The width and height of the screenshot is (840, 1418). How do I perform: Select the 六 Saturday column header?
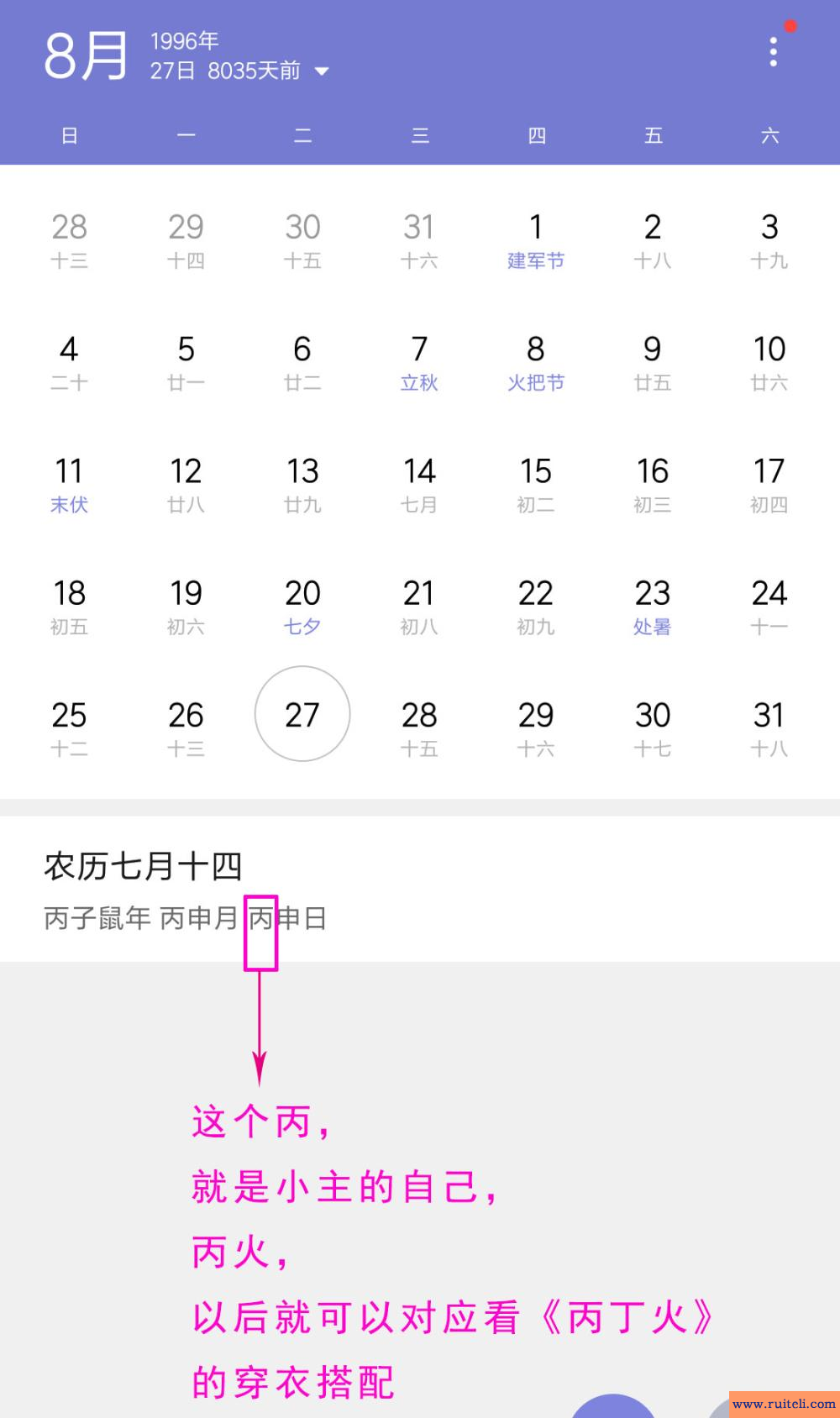[x=770, y=134]
